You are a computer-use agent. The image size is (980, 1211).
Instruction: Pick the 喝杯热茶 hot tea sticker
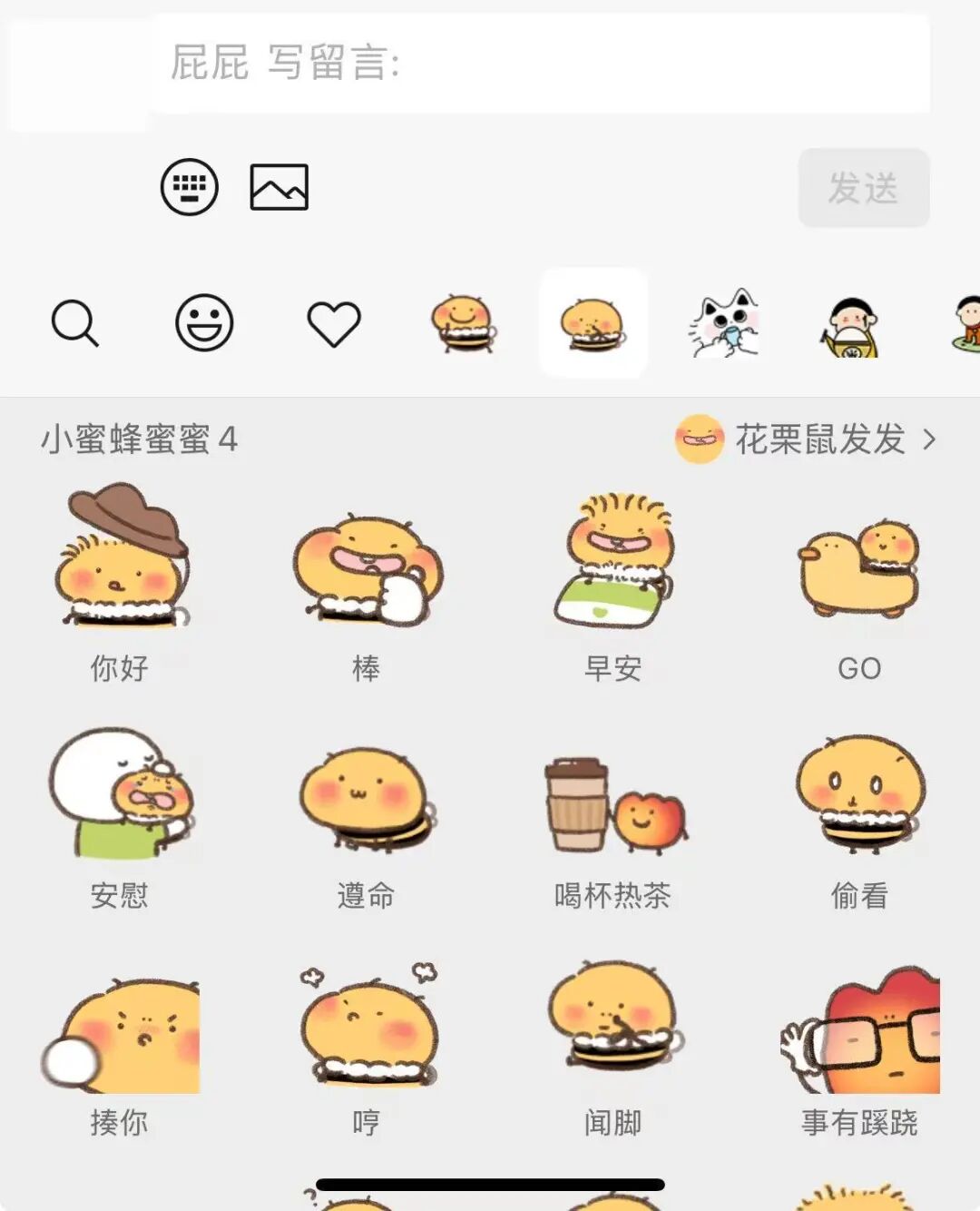coord(614,803)
